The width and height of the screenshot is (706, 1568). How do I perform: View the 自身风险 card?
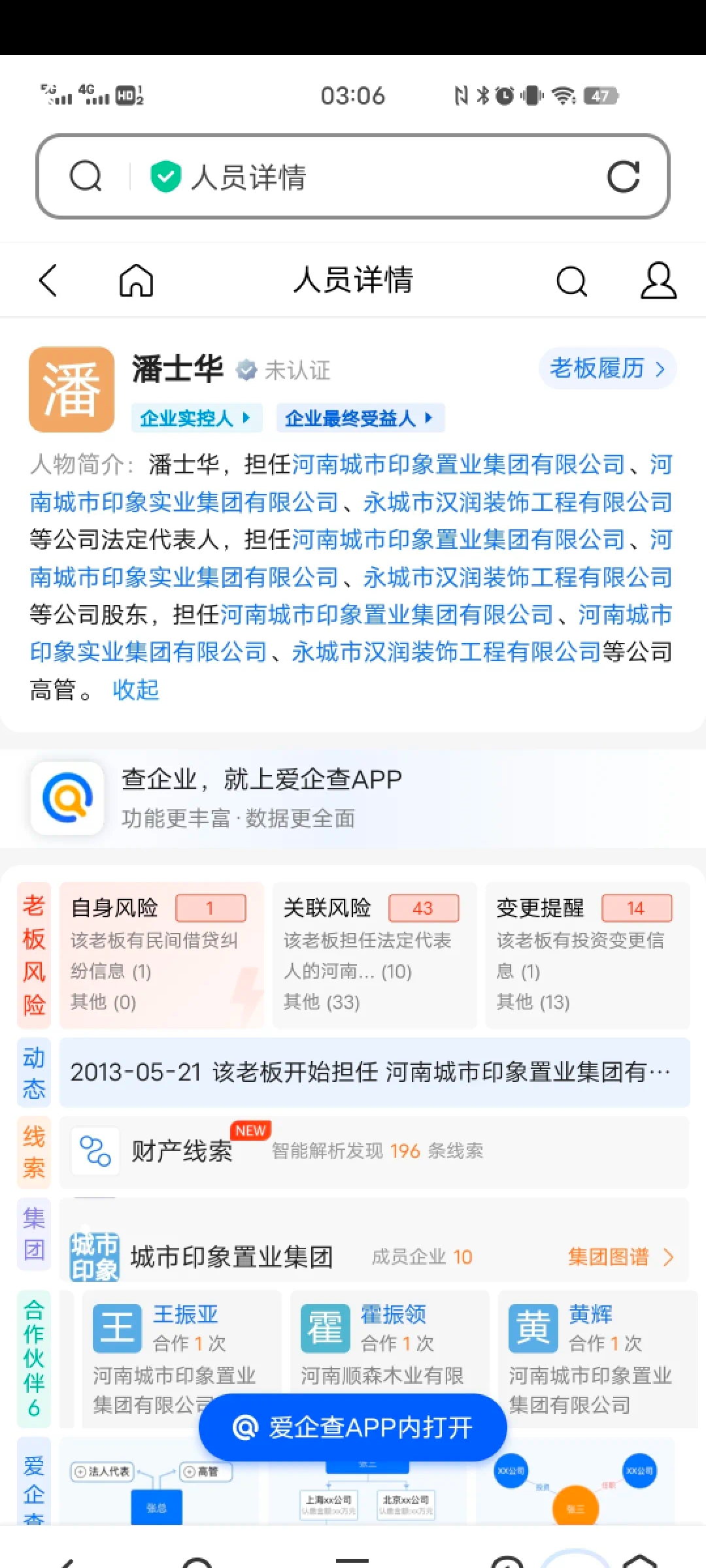click(161, 955)
